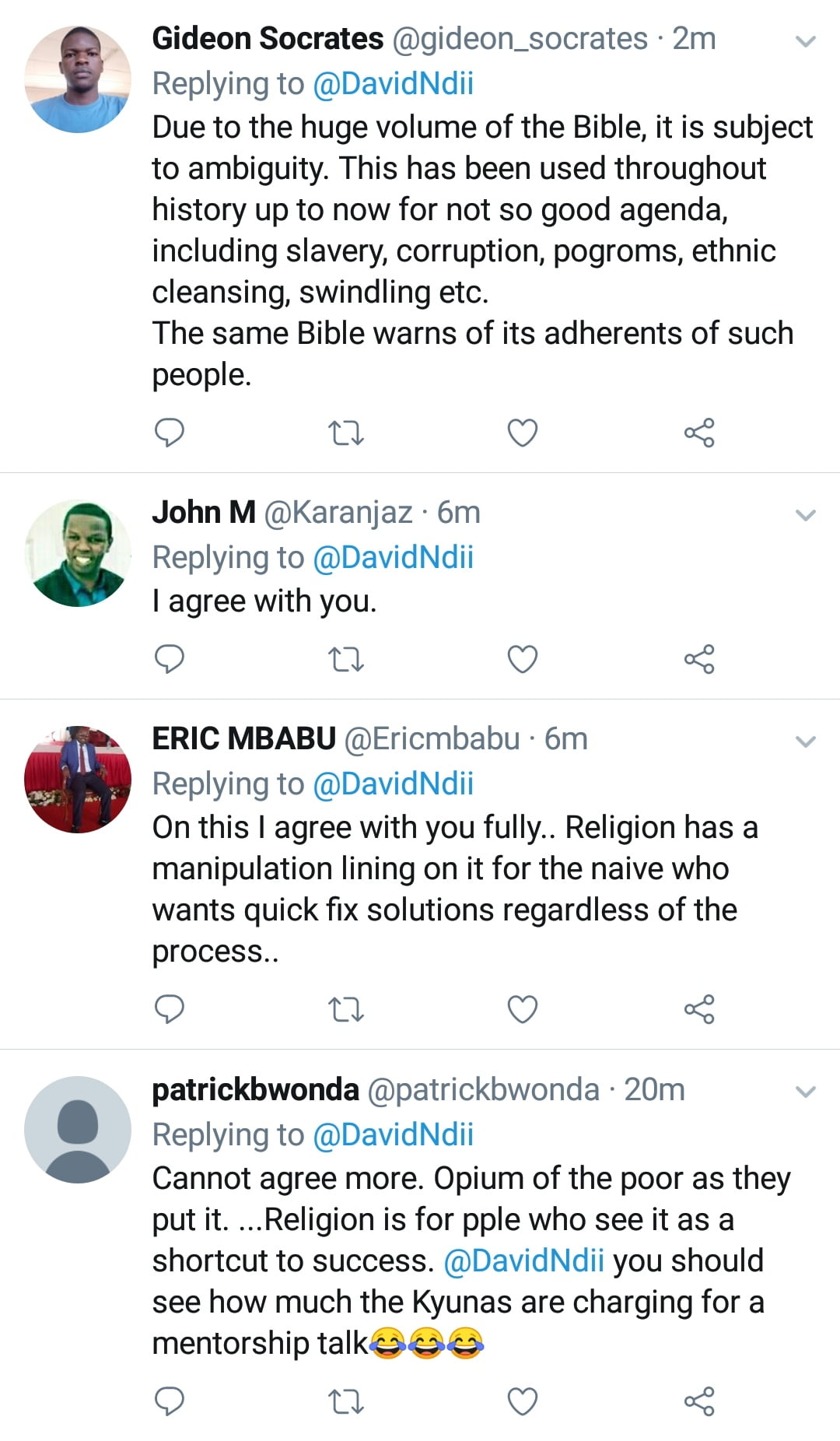Like Gideon Socrates' tweet

click(523, 433)
